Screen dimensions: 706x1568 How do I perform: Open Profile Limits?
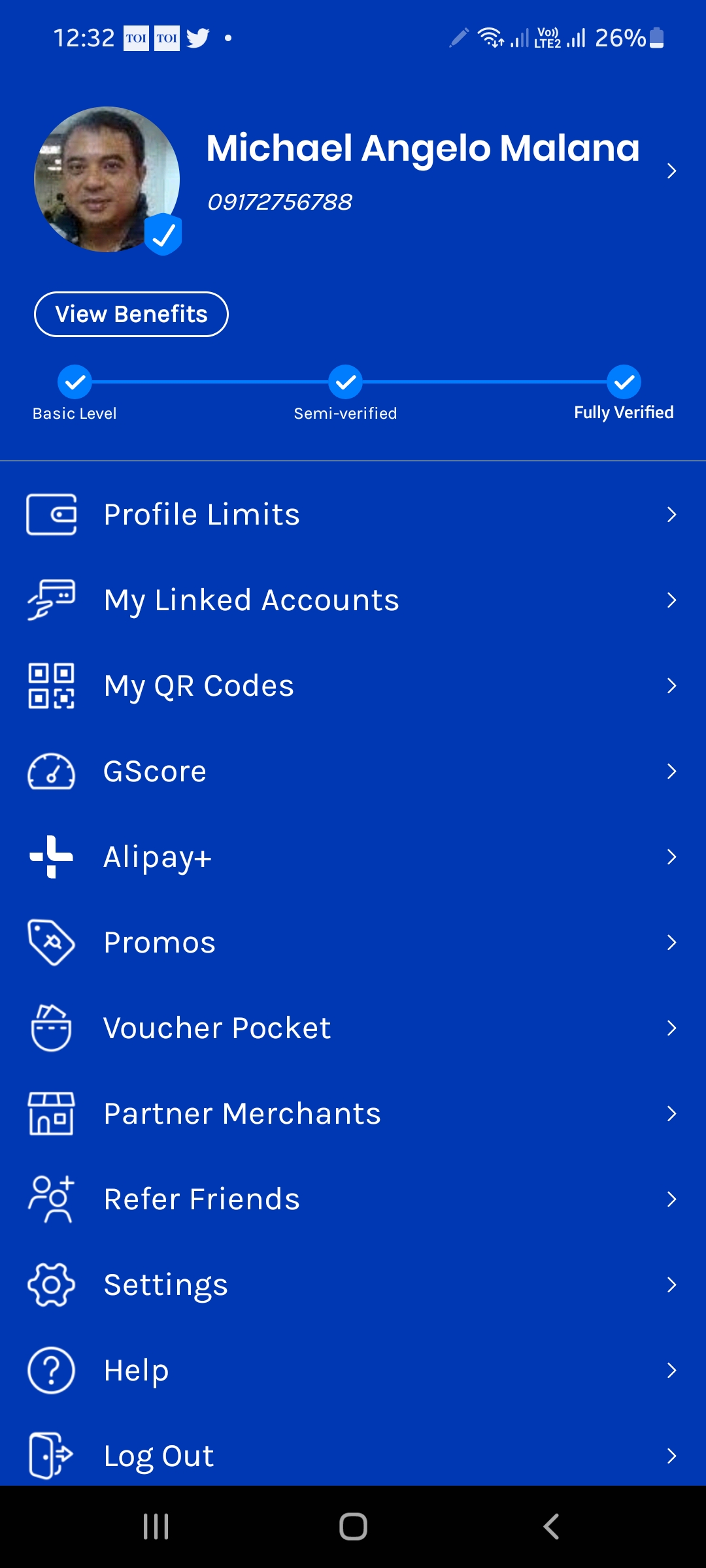click(353, 515)
